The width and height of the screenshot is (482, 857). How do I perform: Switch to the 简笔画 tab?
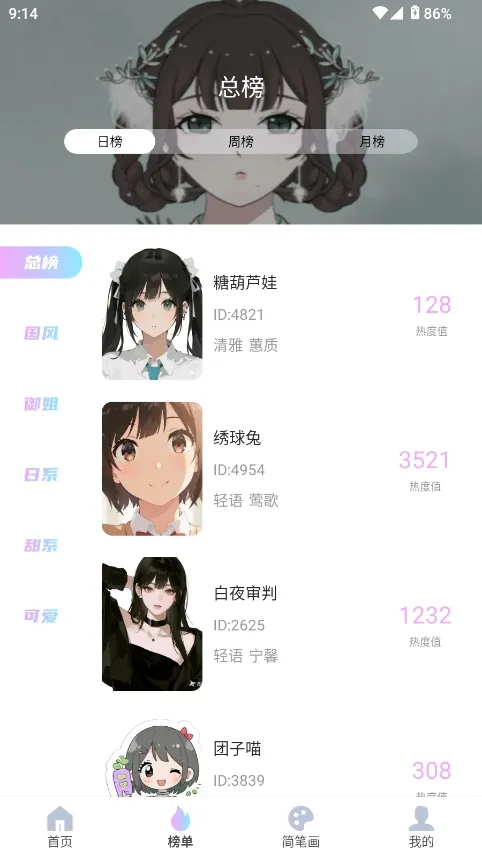(x=301, y=827)
